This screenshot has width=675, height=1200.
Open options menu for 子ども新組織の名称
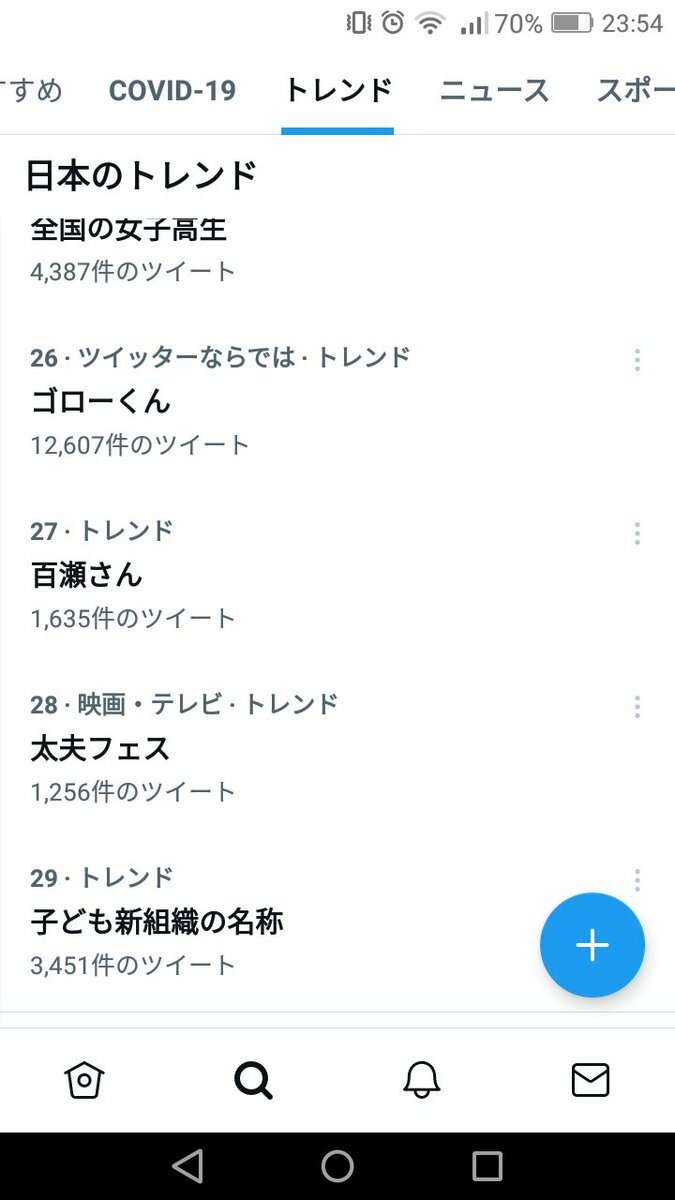click(x=637, y=879)
